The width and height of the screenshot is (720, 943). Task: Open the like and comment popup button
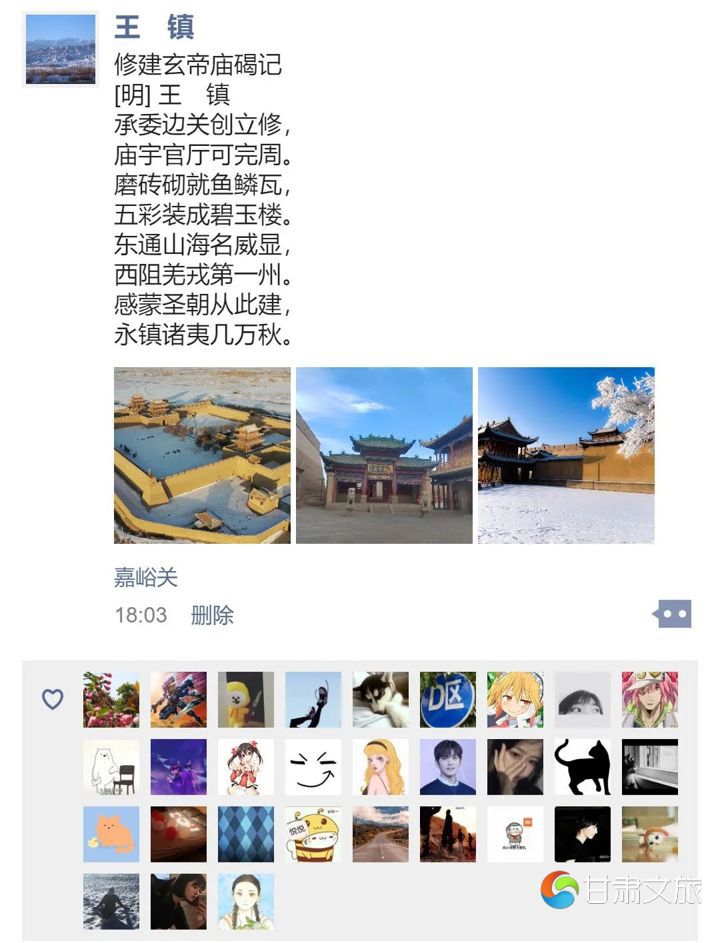pyautogui.click(x=673, y=614)
